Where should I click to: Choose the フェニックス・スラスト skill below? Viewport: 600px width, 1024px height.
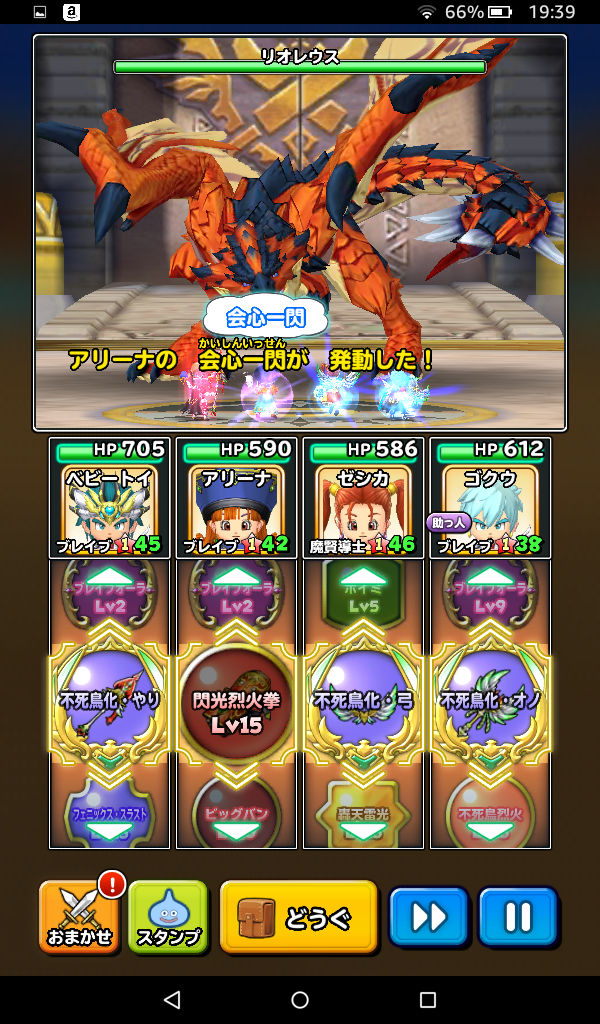[x=110, y=810]
